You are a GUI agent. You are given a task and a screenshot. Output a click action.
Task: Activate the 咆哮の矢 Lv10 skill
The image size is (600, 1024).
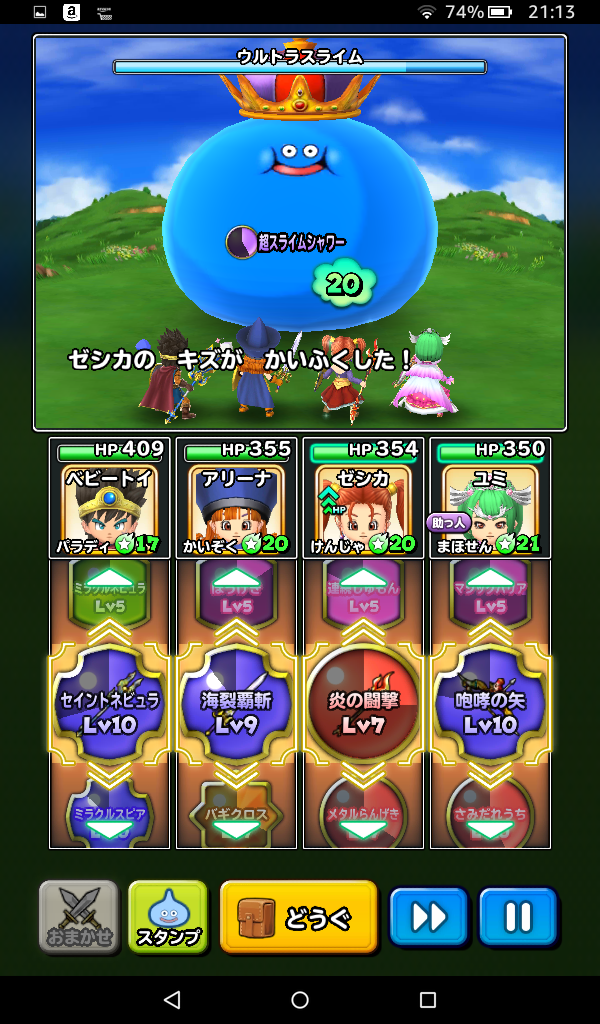(490, 705)
